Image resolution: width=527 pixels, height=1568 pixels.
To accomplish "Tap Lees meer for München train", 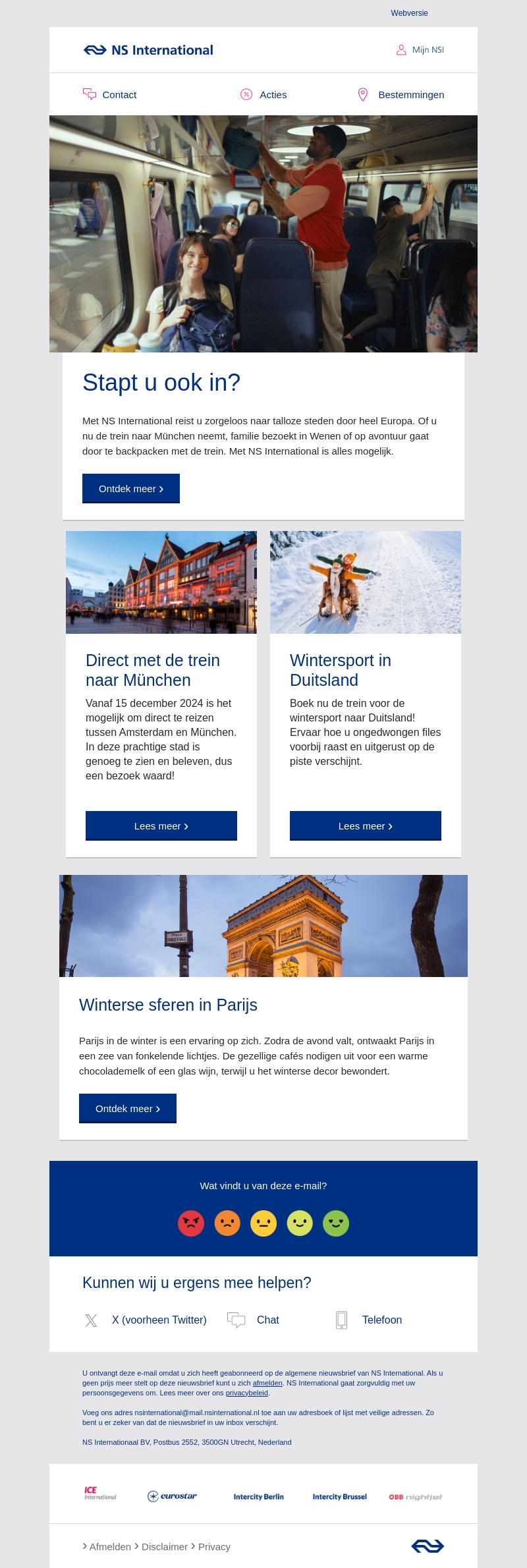I will tap(161, 826).
